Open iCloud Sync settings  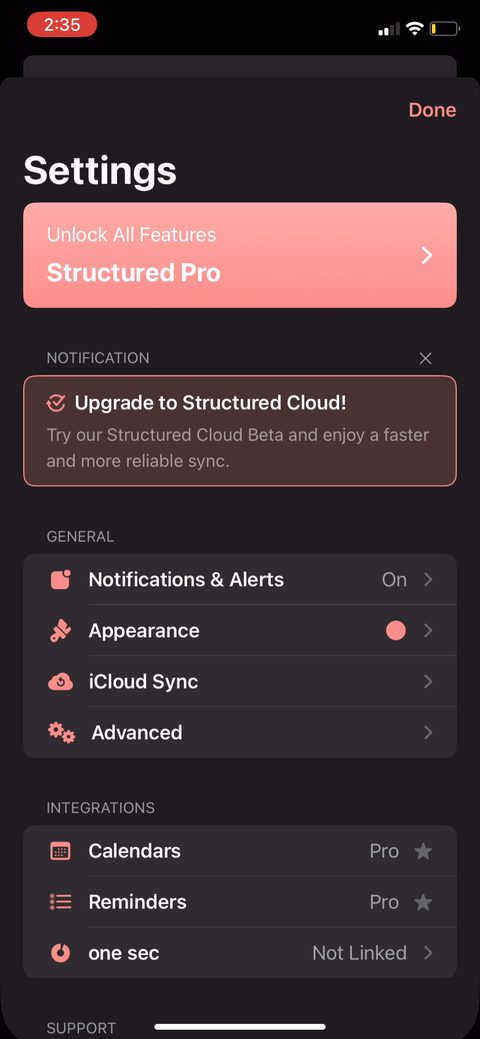240,682
